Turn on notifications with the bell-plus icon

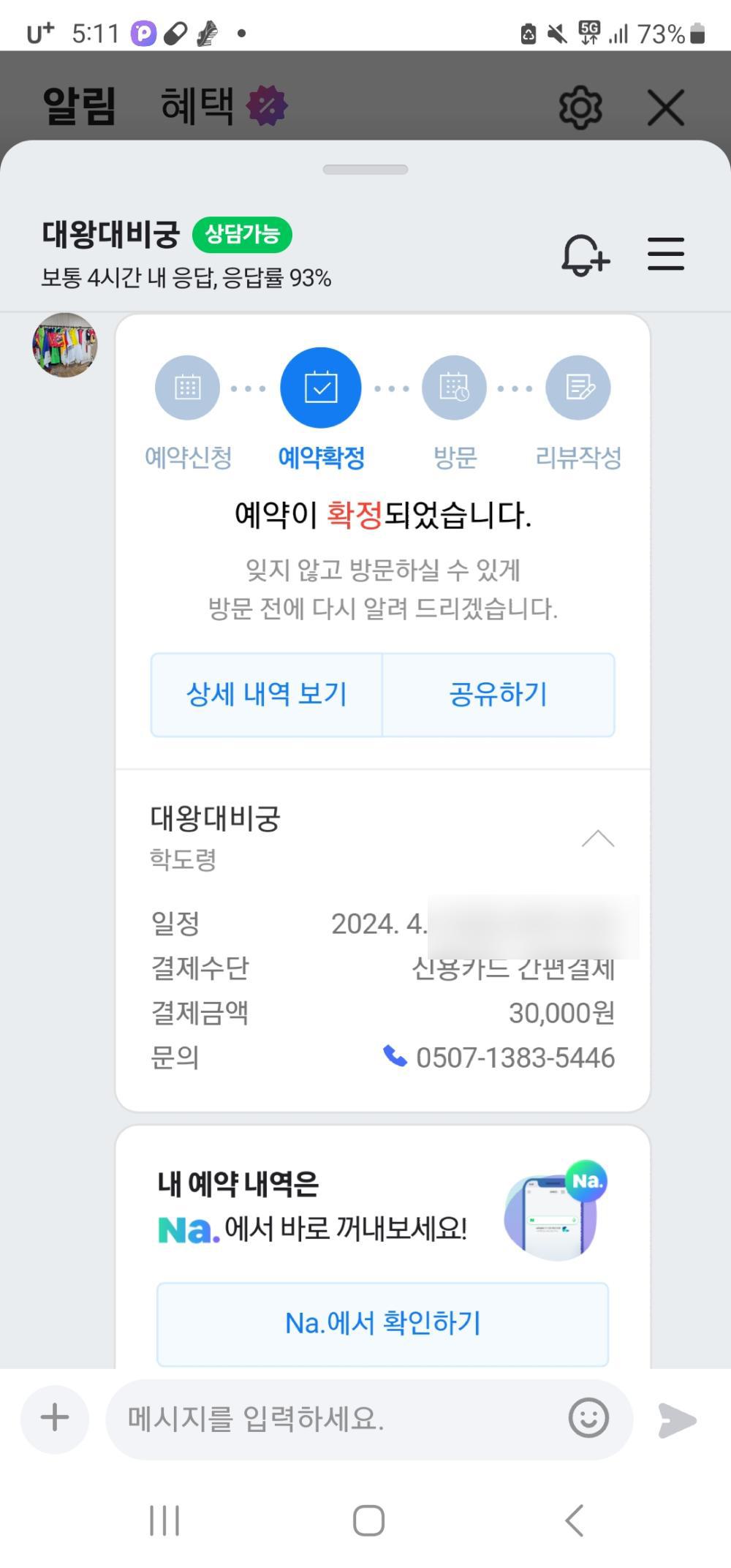click(x=585, y=255)
